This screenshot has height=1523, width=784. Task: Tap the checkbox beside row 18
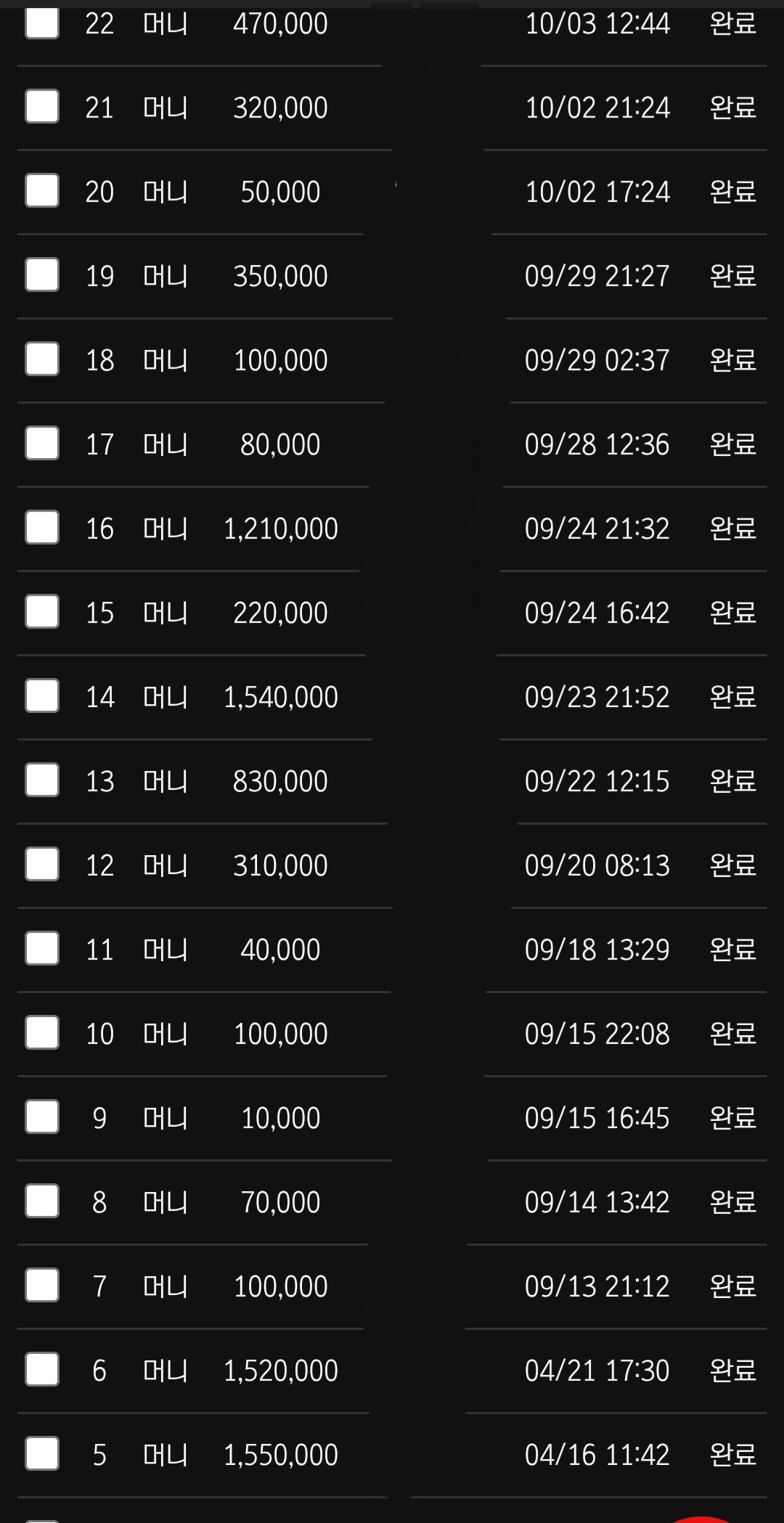click(42, 359)
